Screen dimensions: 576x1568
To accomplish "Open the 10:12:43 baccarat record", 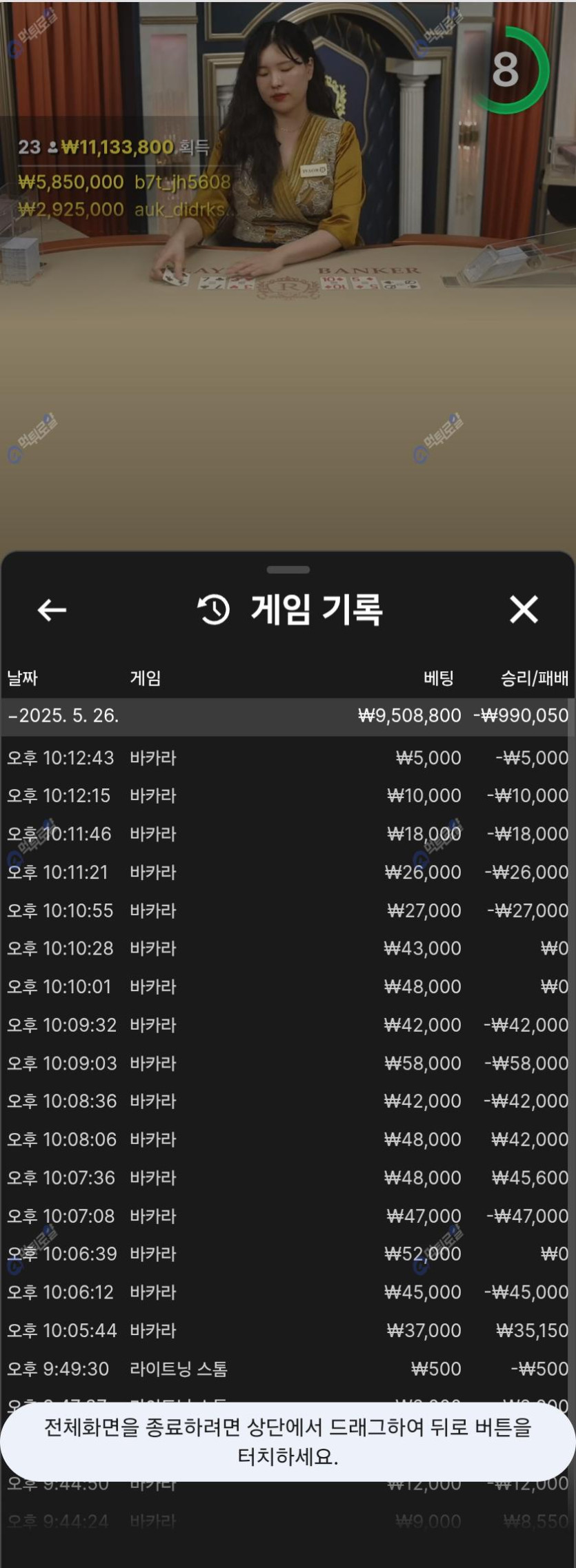I will (287, 758).
